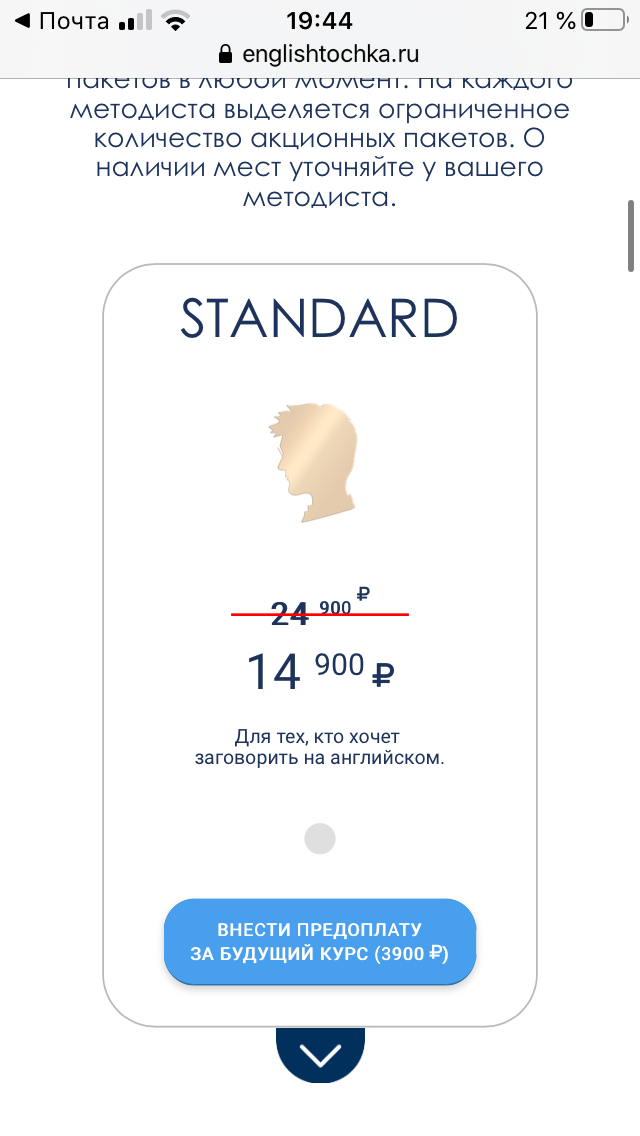Return to the Почта app
640x1136 pixels.
pyautogui.click(x=62, y=20)
